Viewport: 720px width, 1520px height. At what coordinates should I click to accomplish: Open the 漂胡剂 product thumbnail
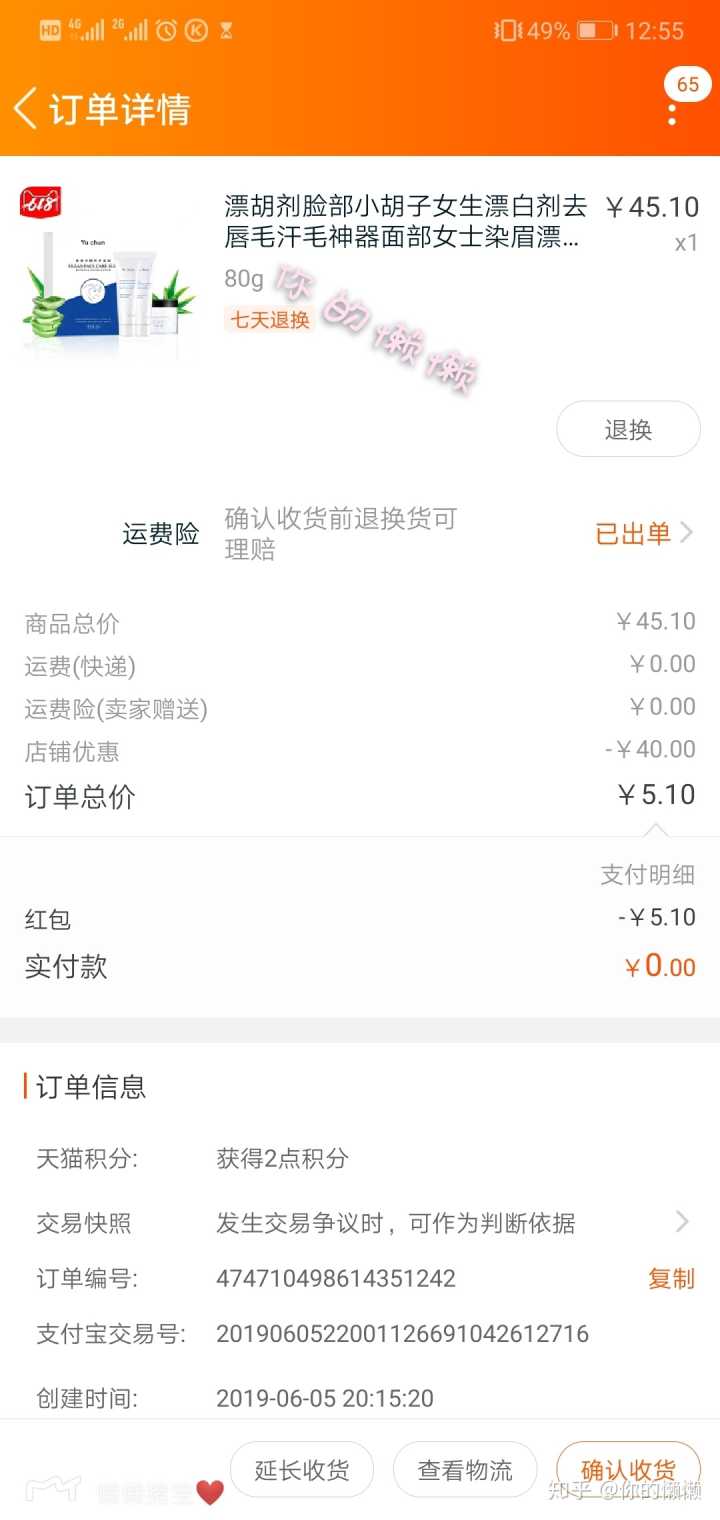pos(108,273)
